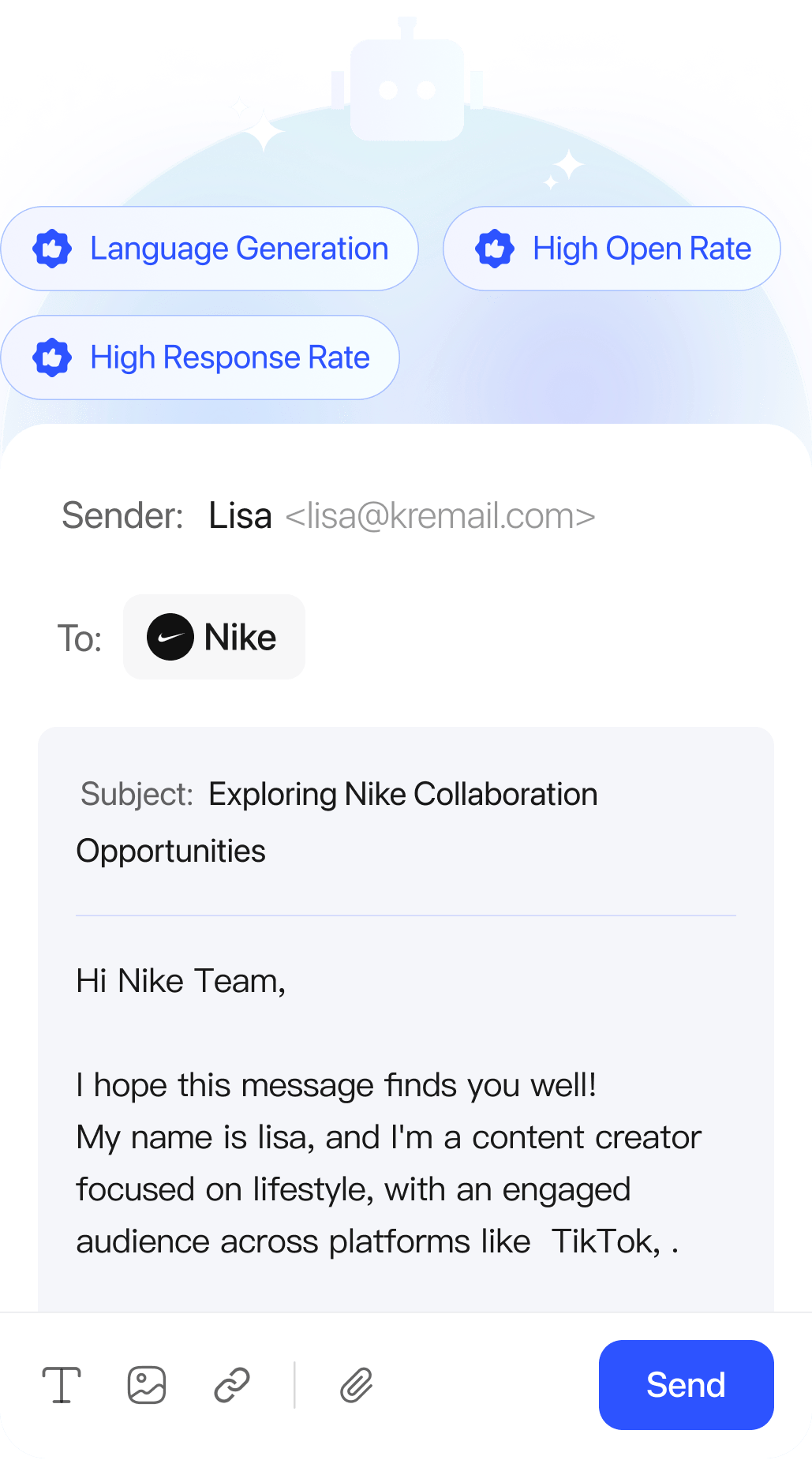Insert an image into the email

(x=147, y=1385)
